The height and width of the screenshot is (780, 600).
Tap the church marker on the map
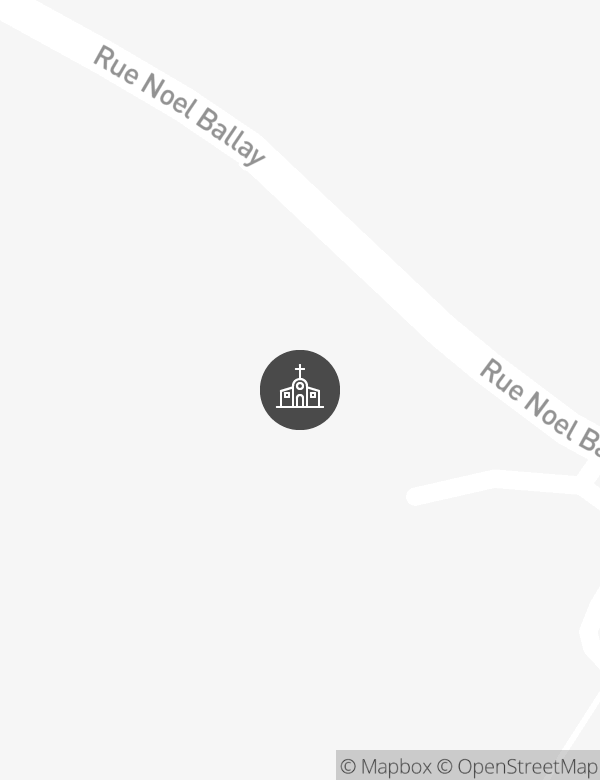(x=300, y=390)
